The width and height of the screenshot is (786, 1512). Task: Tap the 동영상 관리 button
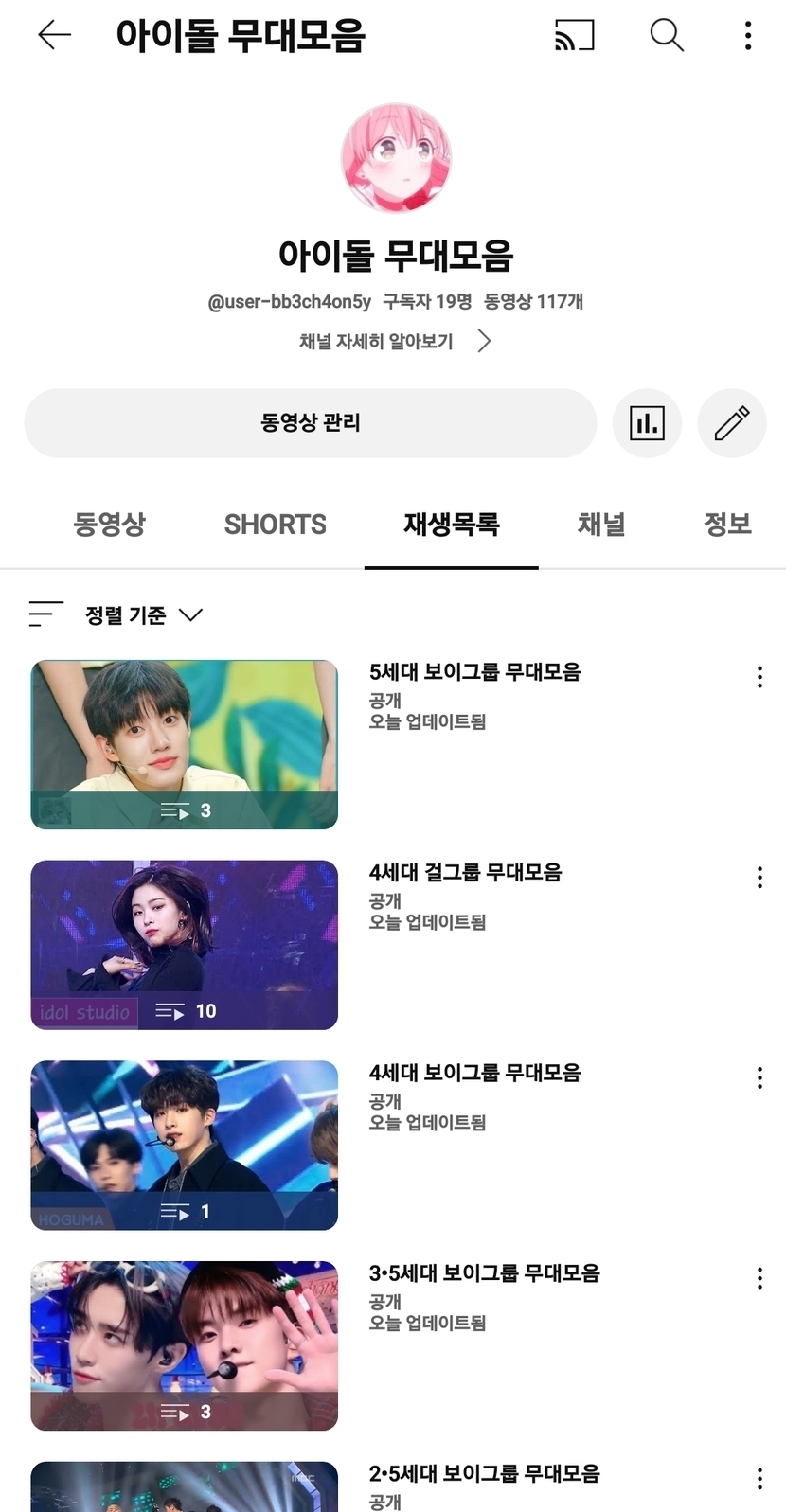pos(311,422)
